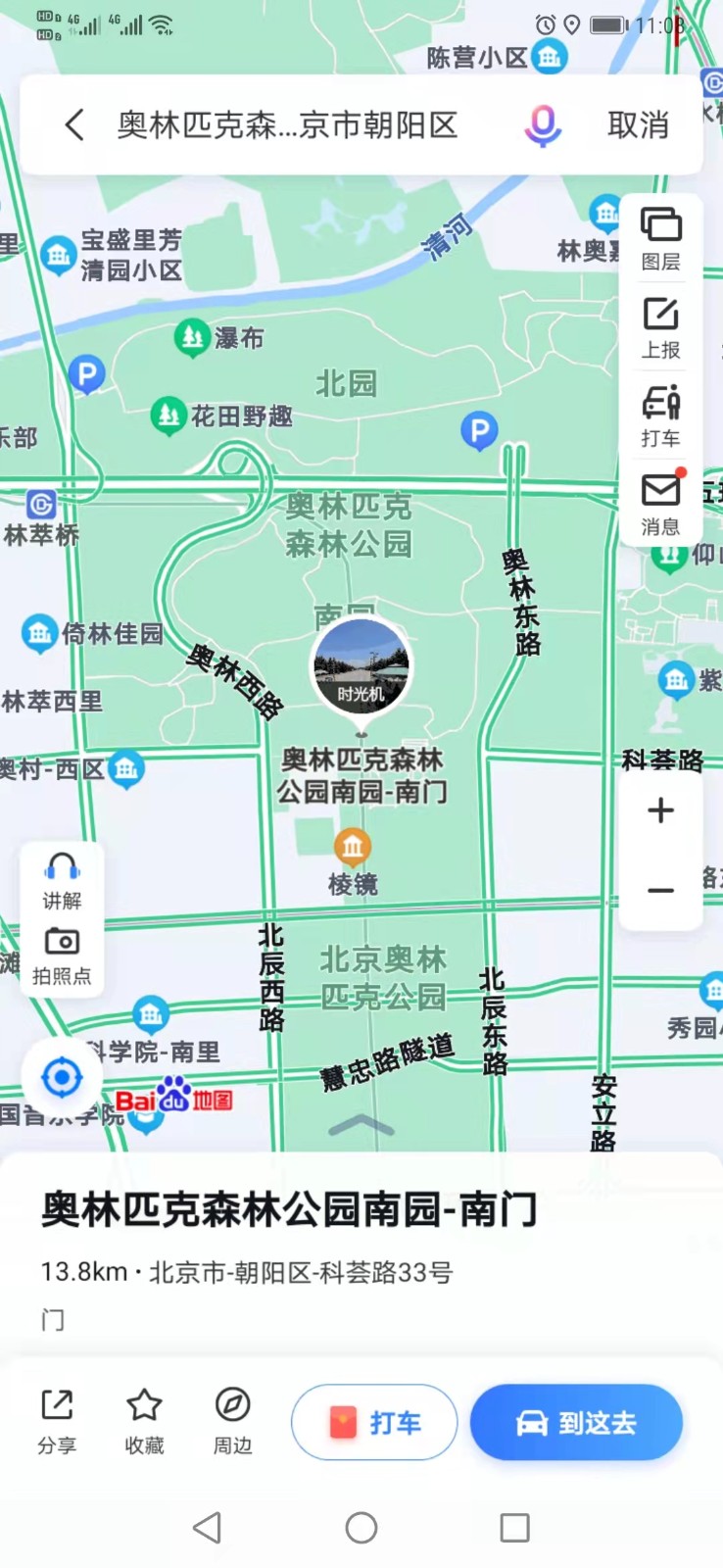723x1568 pixels.
Task: Report an issue via 上报
Action: [x=661, y=327]
